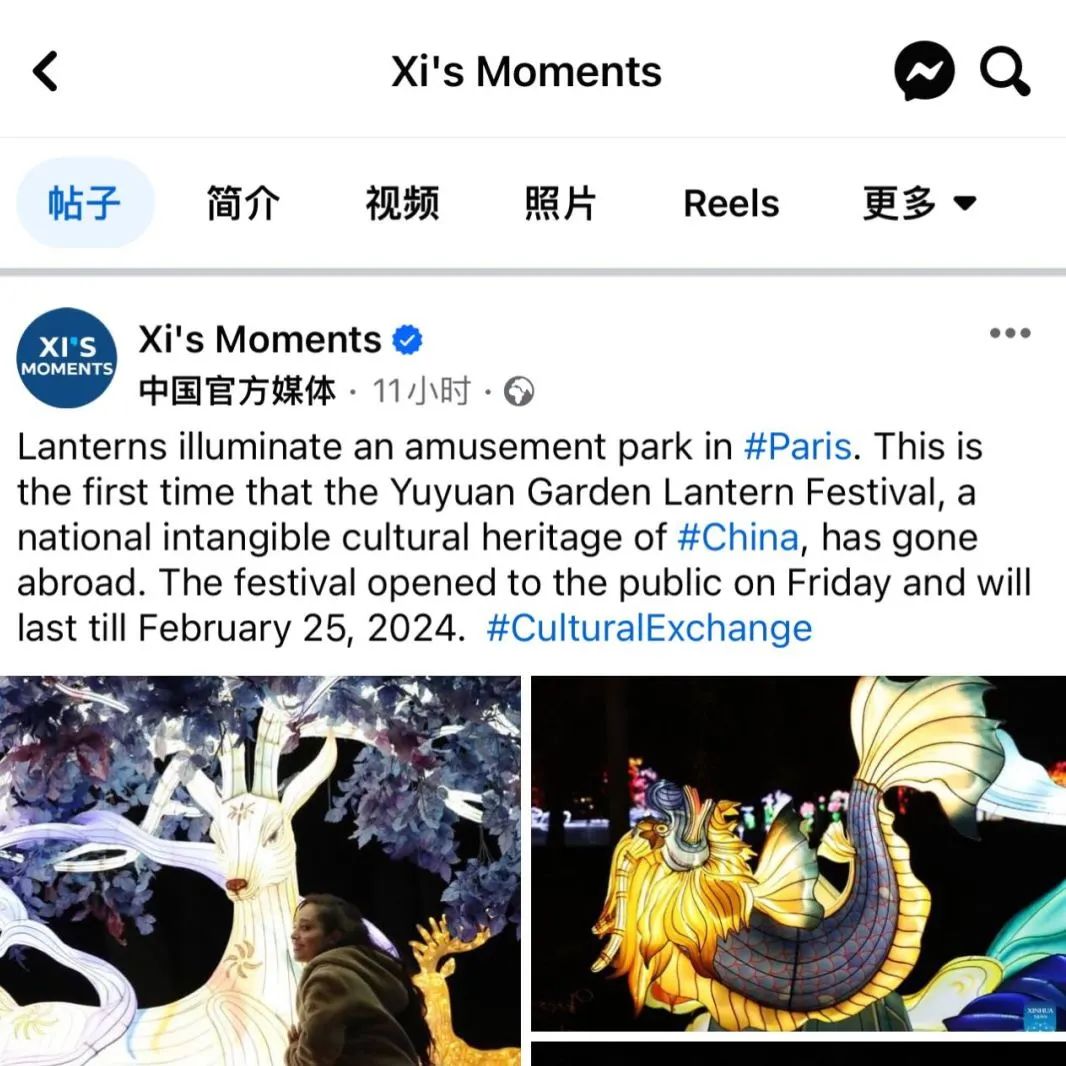Open the #China hashtag
This screenshot has width=1066, height=1066.
point(738,537)
